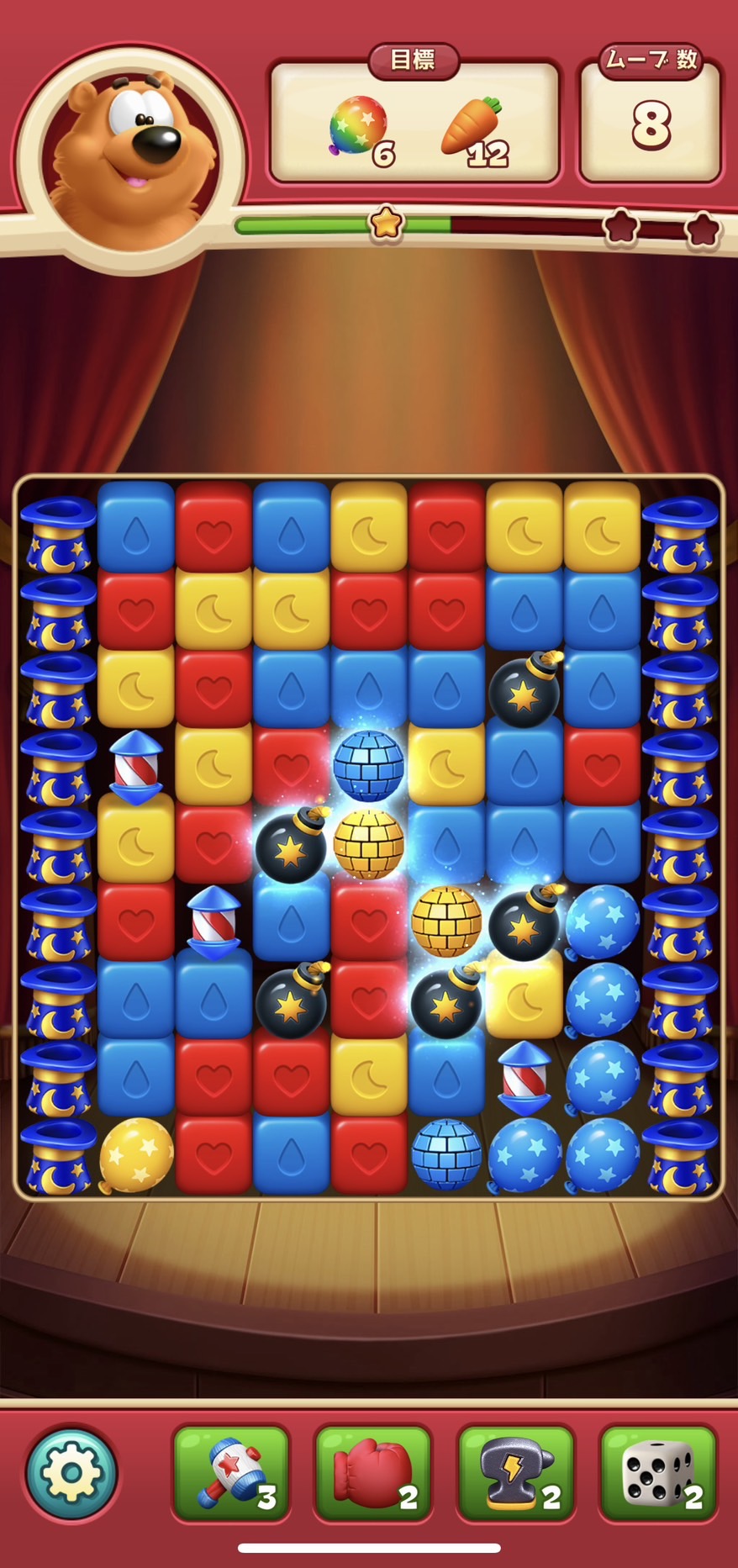
Task: Open the settings gear
Action: (71, 1473)
